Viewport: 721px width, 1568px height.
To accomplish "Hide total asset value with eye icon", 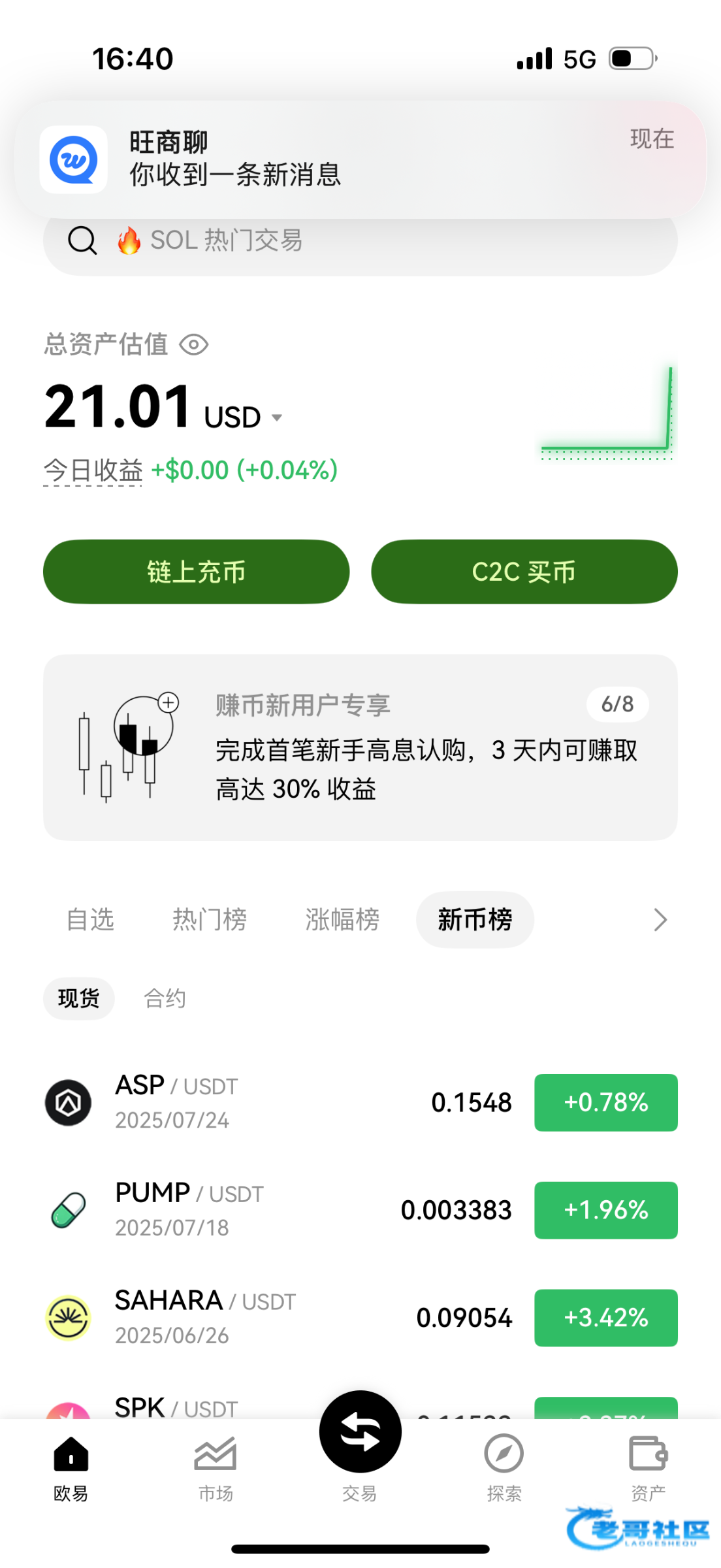I will [x=194, y=345].
